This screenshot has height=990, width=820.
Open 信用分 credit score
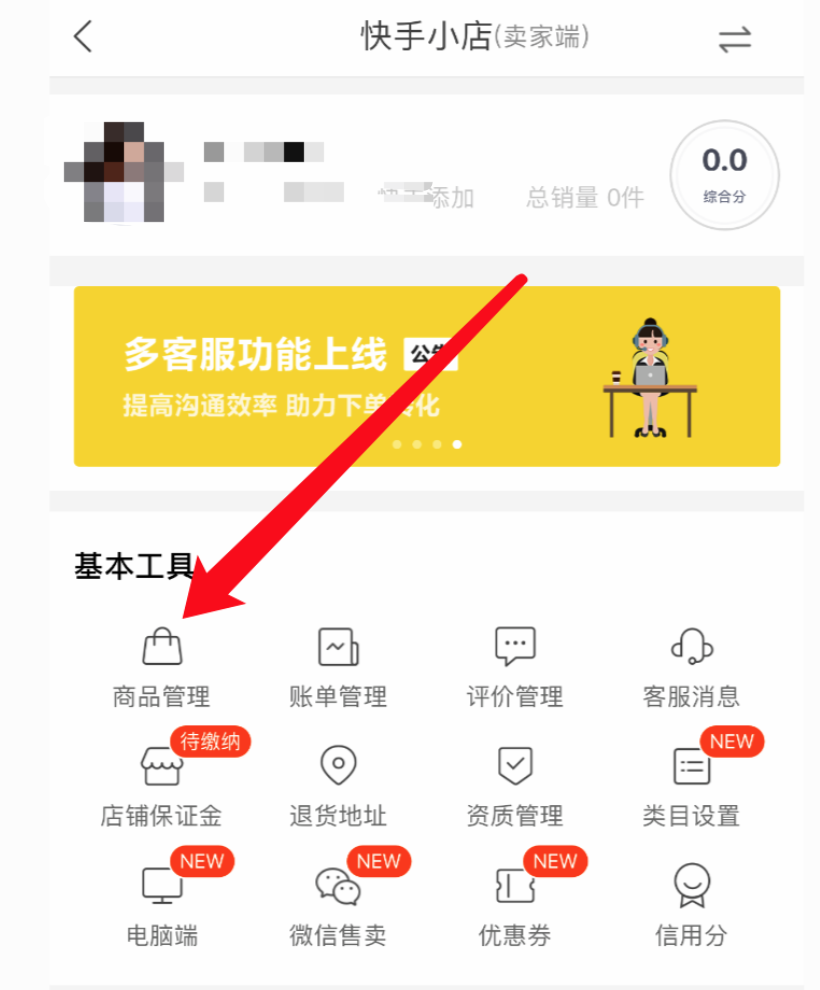click(x=691, y=904)
